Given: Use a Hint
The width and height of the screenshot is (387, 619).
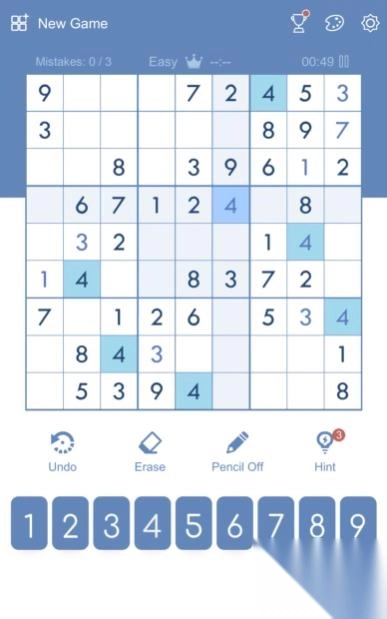Looking at the screenshot, I should tap(325, 452).
